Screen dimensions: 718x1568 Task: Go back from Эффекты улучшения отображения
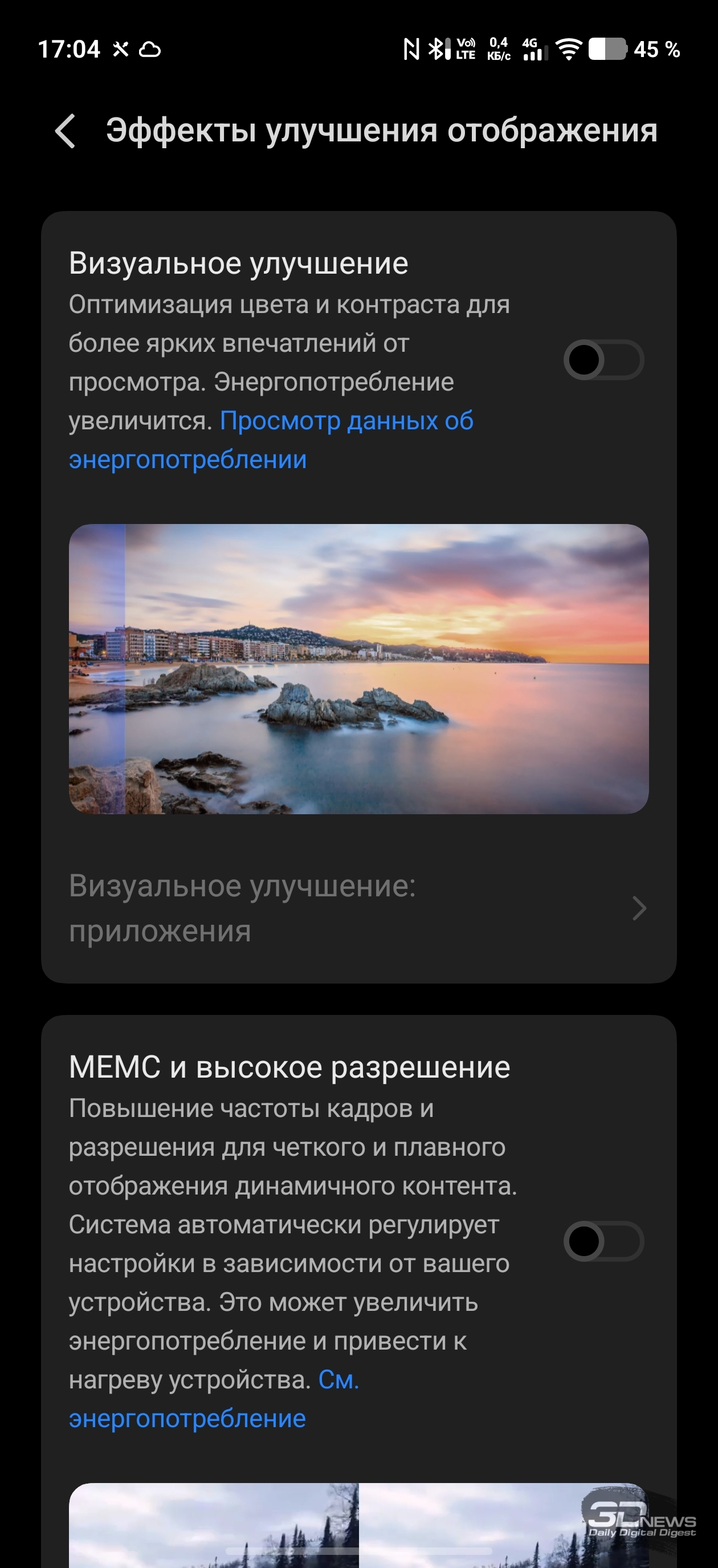click(66, 131)
